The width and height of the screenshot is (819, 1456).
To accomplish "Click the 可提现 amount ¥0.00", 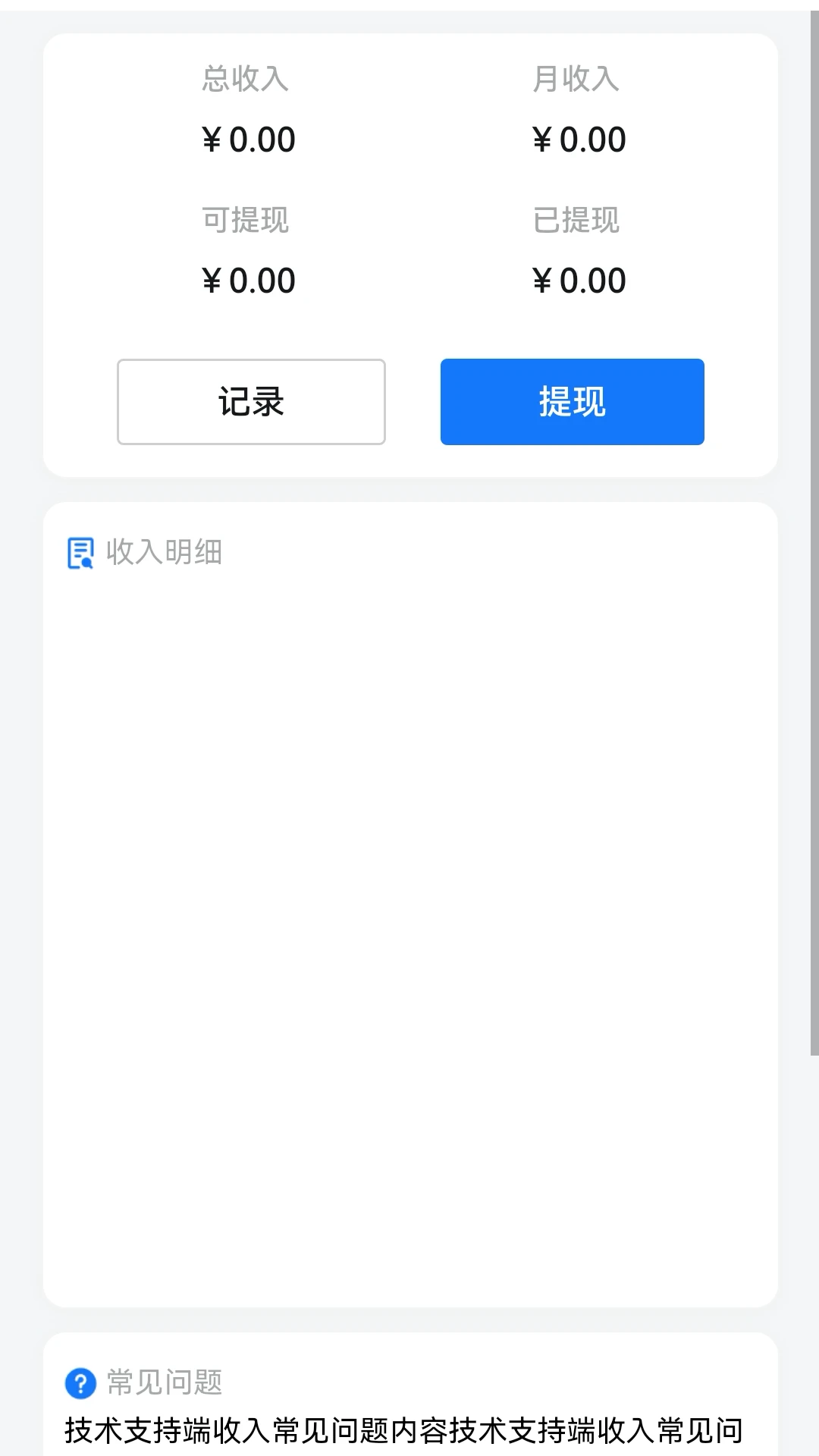I will click(x=249, y=281).
